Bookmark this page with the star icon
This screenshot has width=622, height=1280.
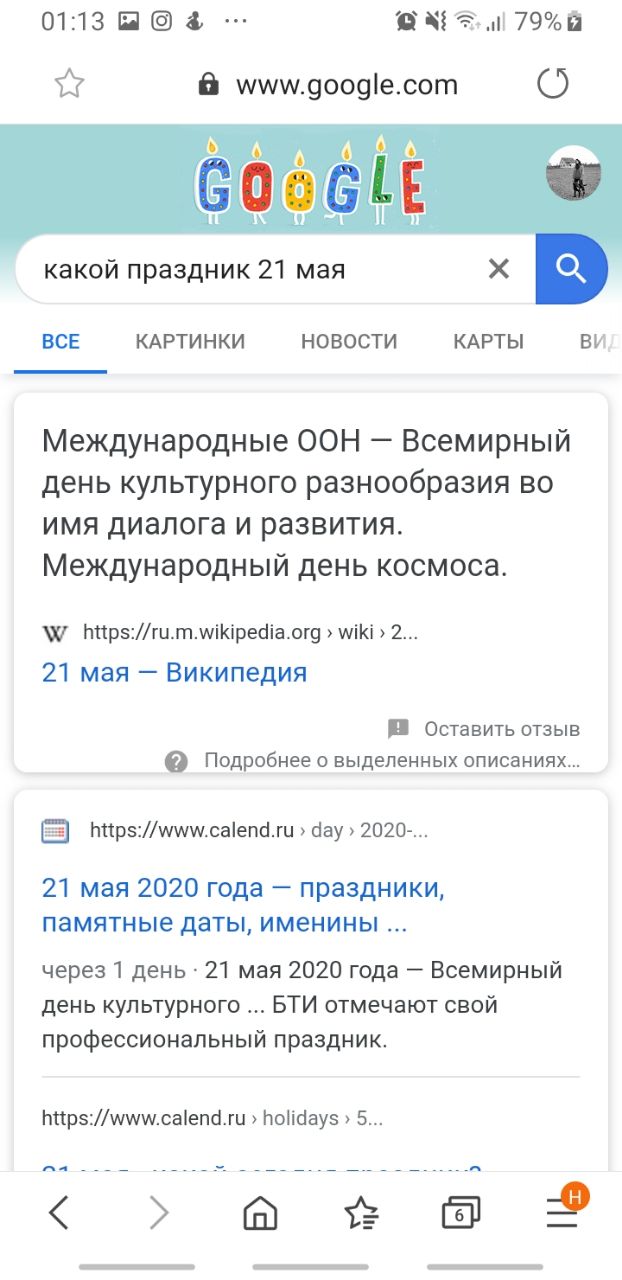[69, 84]
